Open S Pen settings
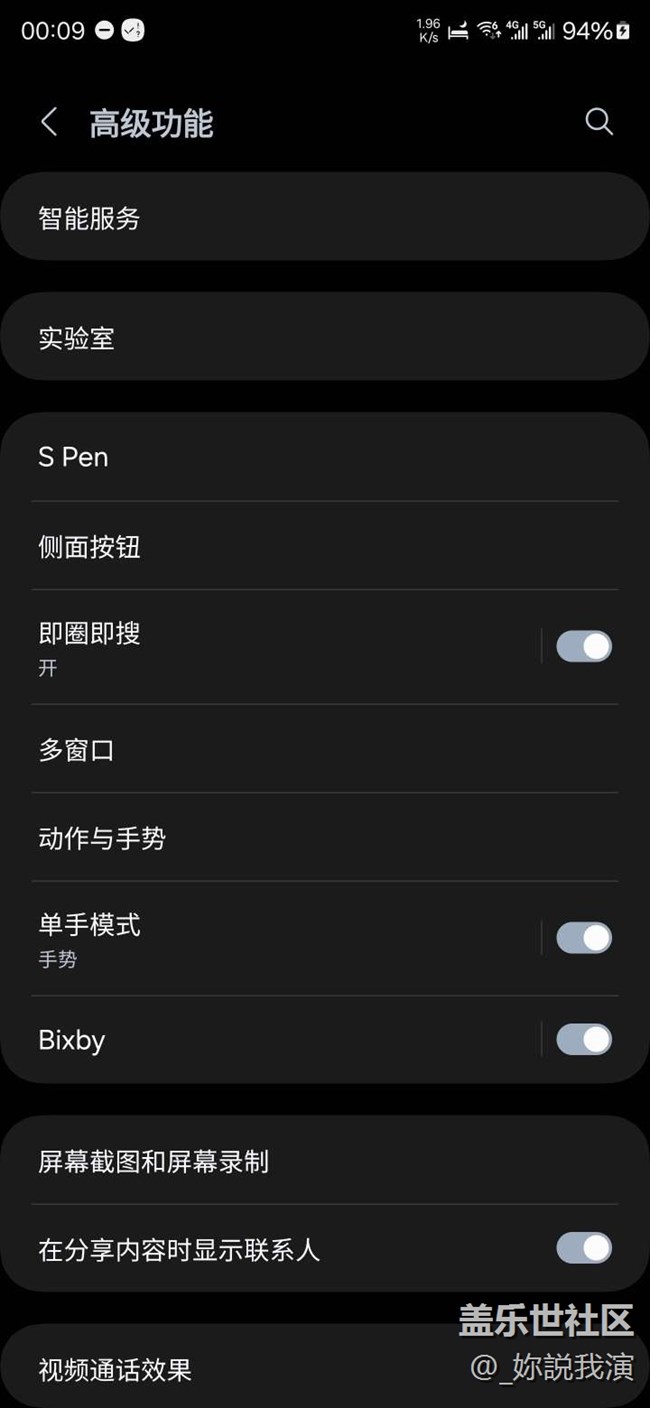650x1408 pixels. 325,457
